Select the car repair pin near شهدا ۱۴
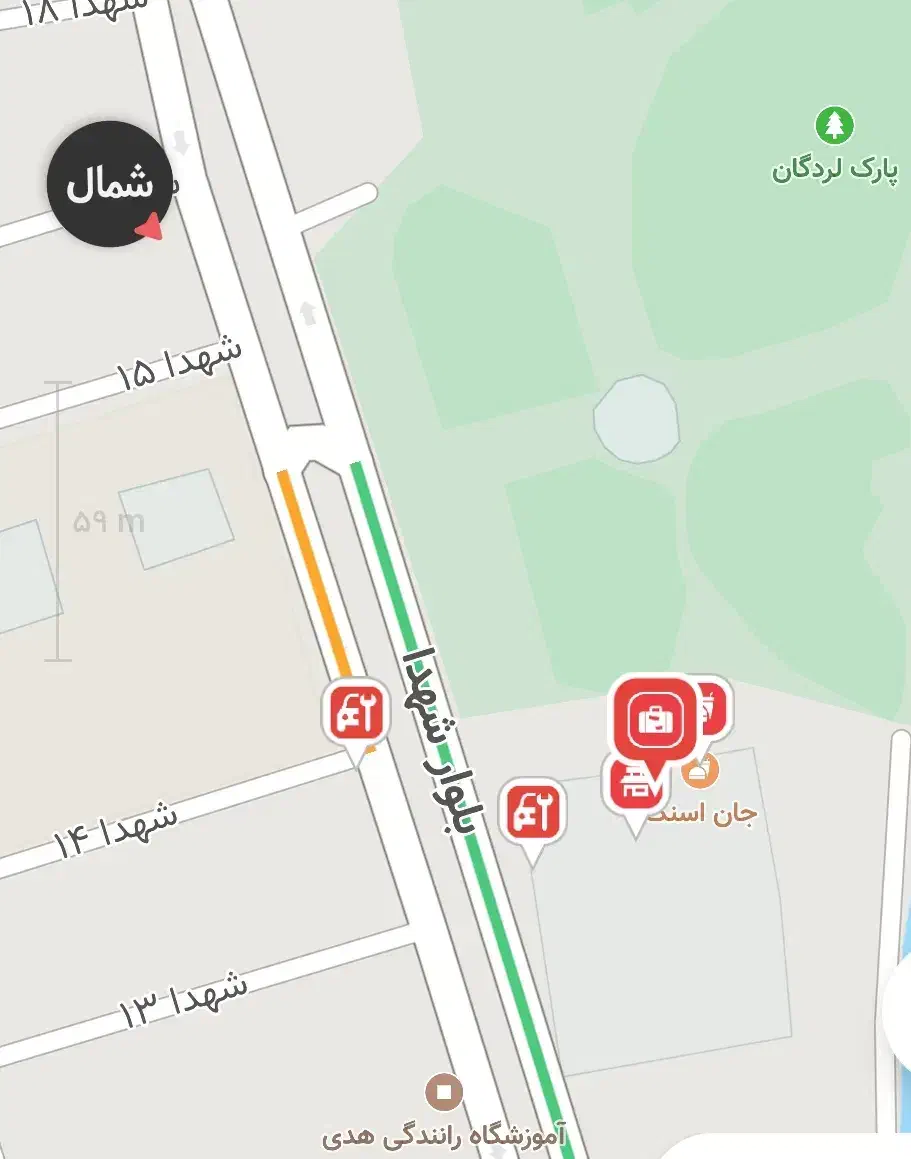Image resolution: width=911 pixels, height=1159 pixels. (534, 810)
